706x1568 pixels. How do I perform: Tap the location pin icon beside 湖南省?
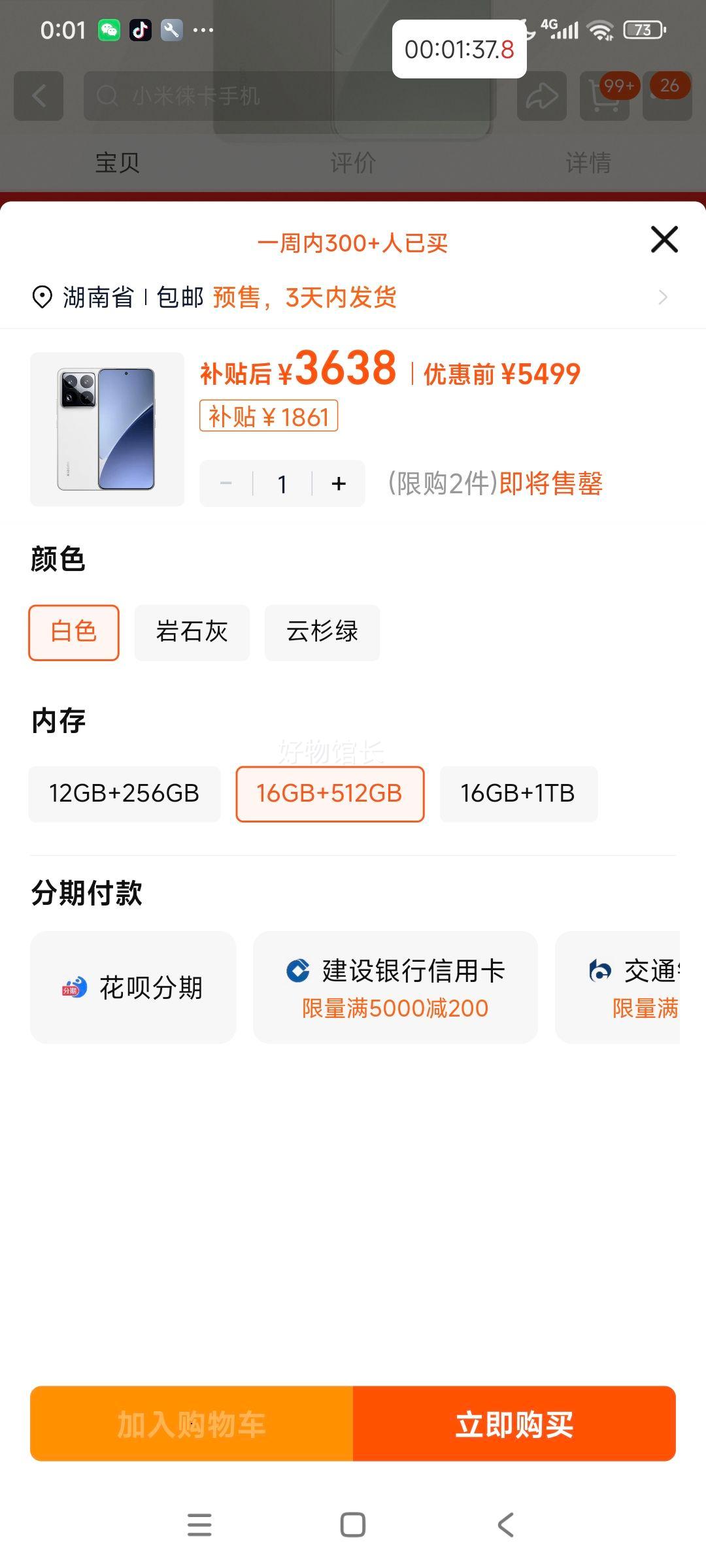coord(41,299)
